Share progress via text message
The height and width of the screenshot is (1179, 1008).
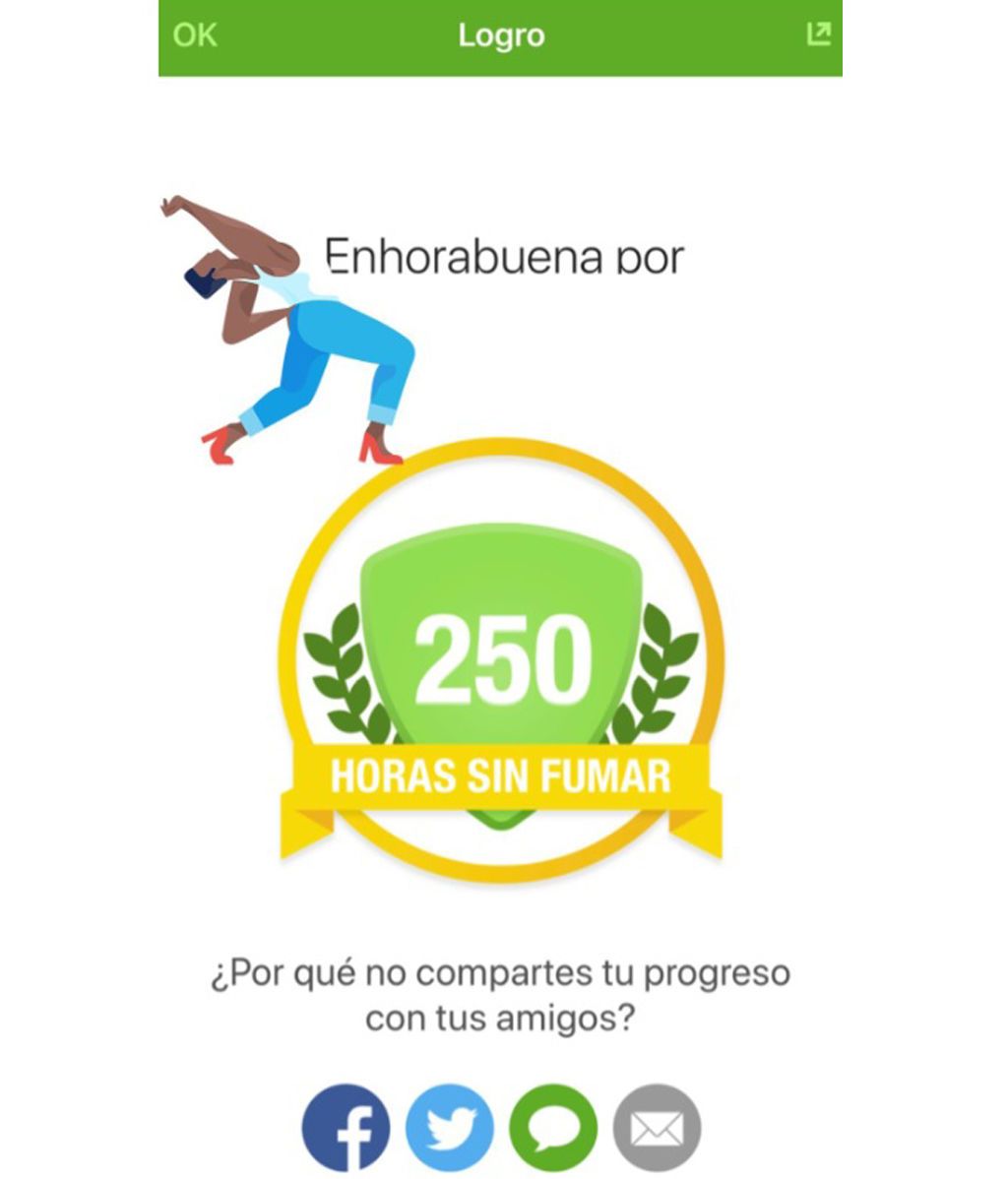pyautogui.click(x=553, y=1129)
